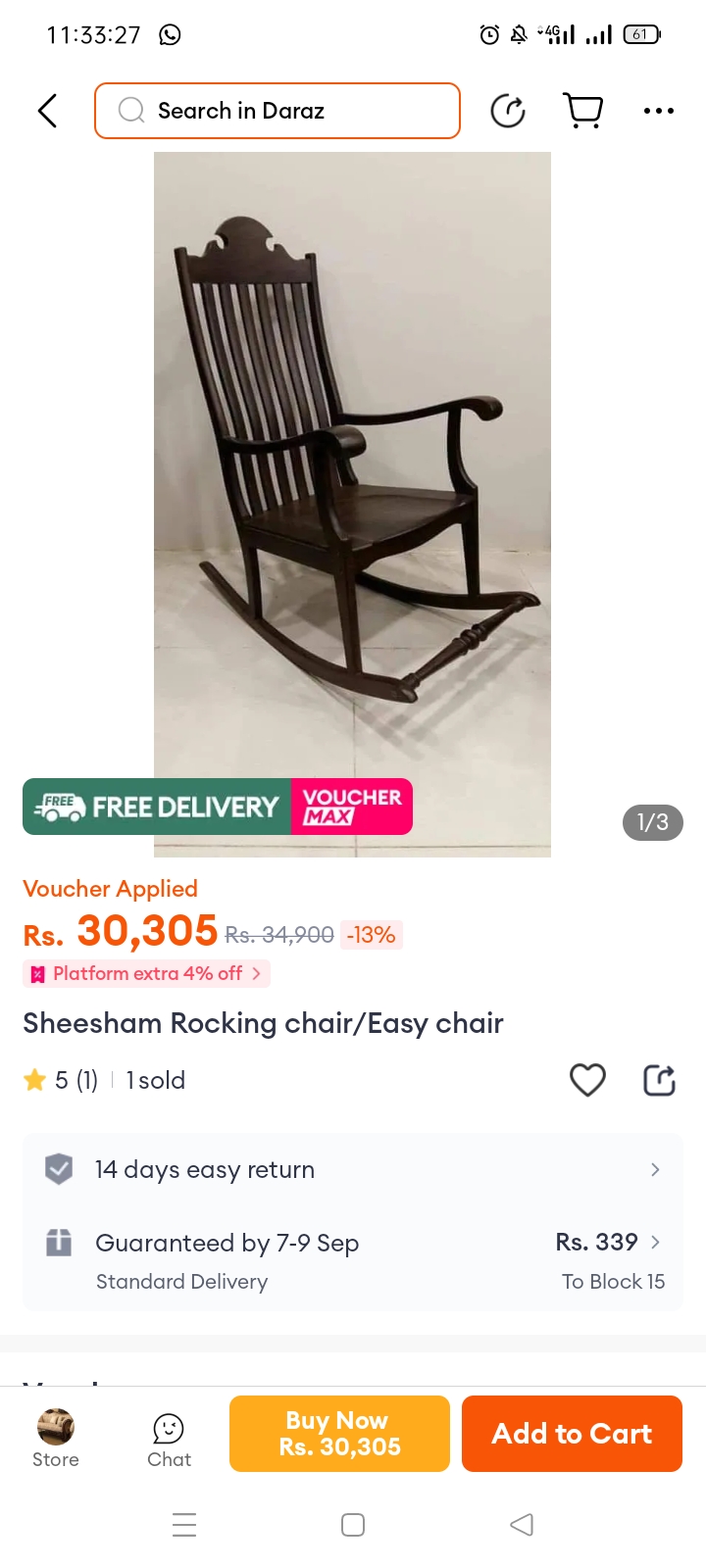Chat with the seller
706x1568 pixels.
coord(169,1438)
